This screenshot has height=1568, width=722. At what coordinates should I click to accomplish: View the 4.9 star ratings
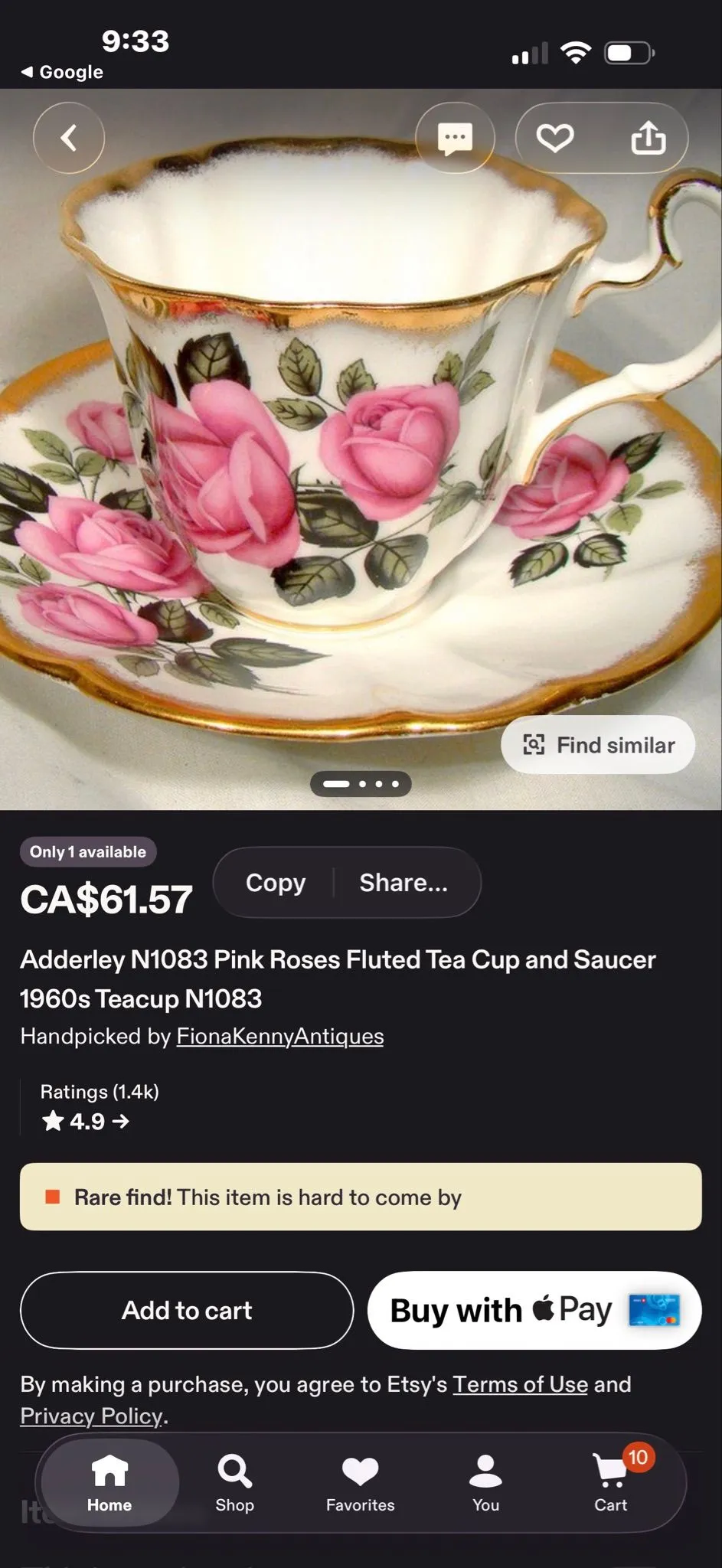click(x=85, y=1122)
